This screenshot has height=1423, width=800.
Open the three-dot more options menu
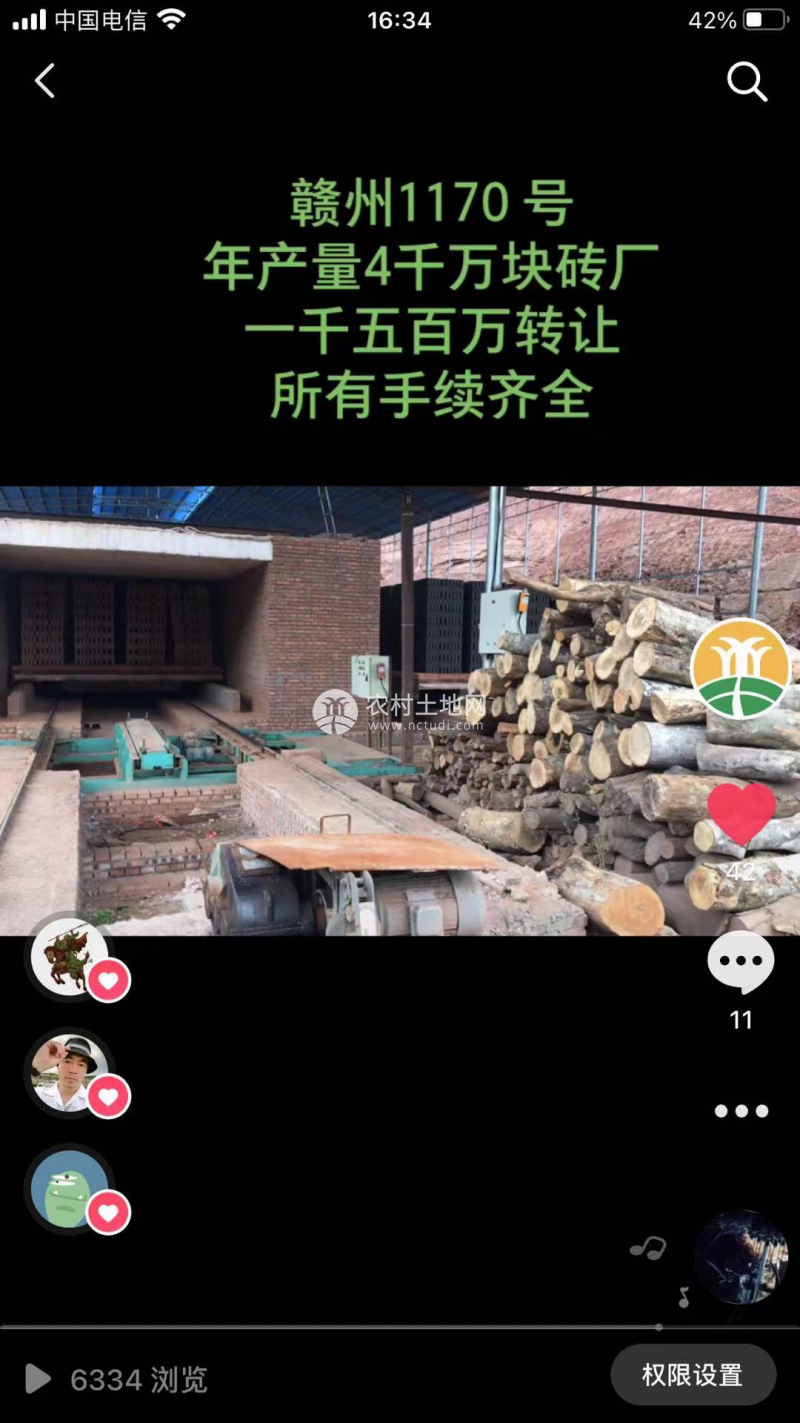point(741,1111)
